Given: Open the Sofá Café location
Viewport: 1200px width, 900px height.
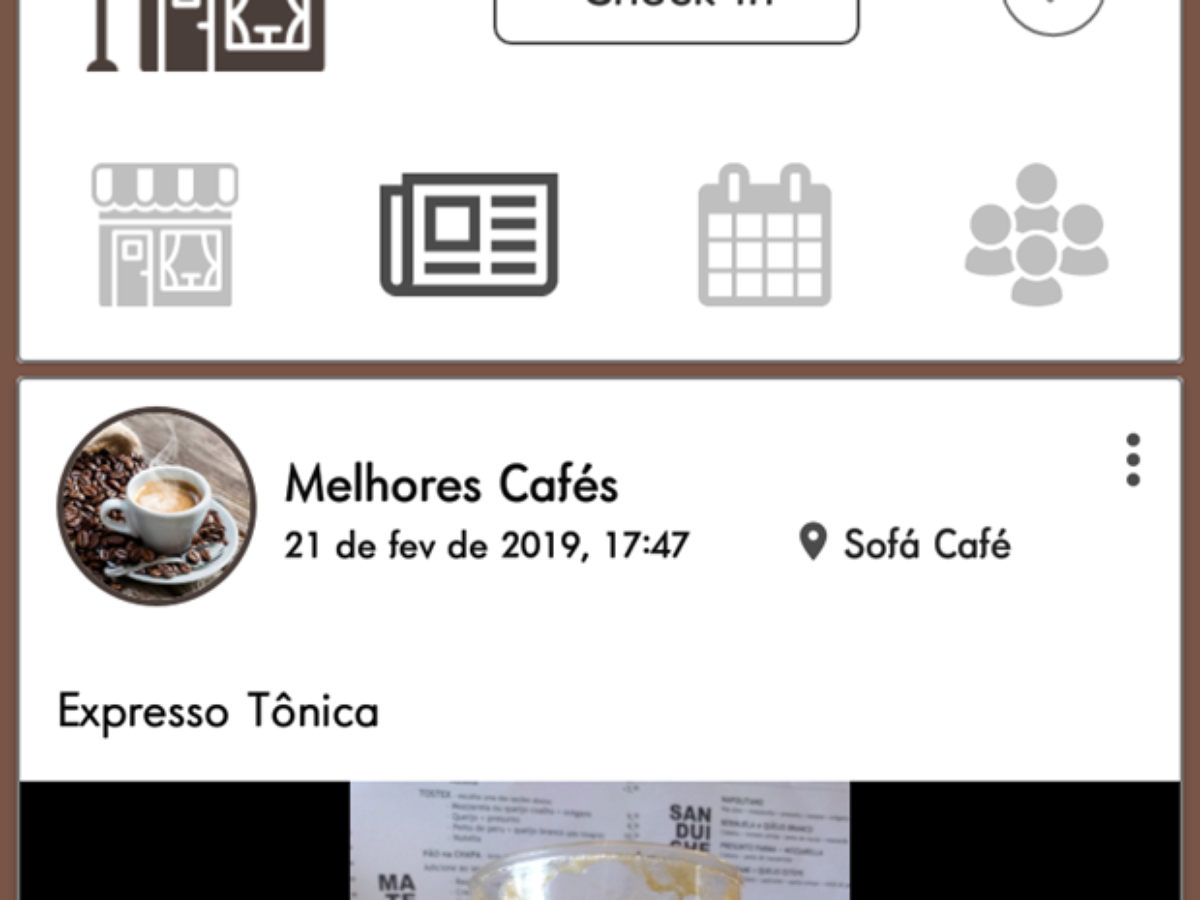Looking at the screenshot, I should (x=906, y=544).
